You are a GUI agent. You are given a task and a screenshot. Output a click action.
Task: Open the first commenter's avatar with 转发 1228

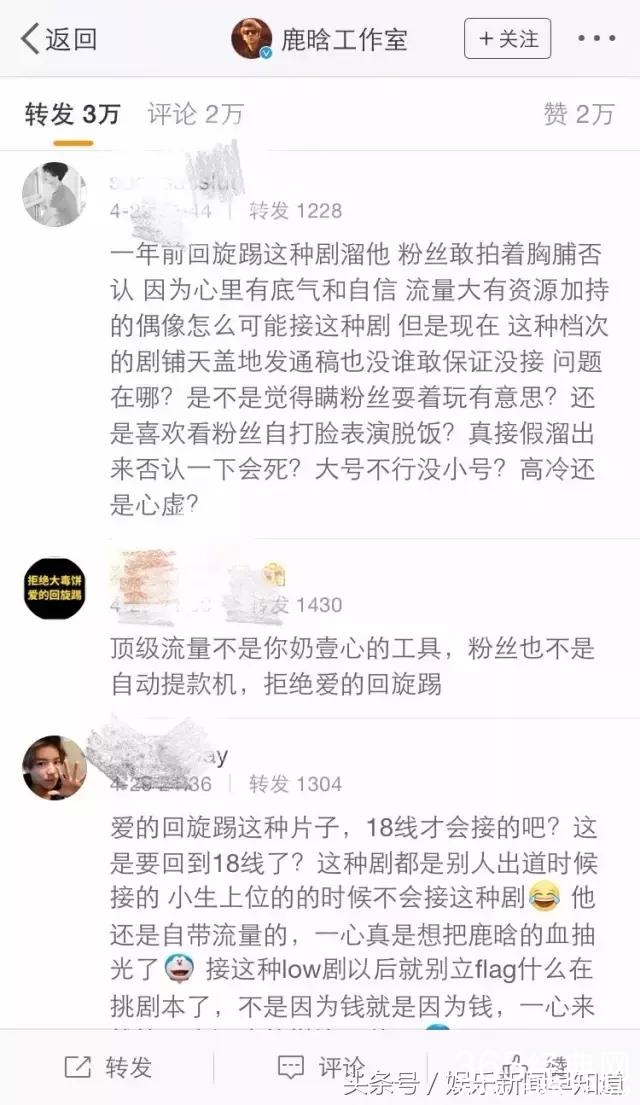pyautogui.click(x=54, y=194)
